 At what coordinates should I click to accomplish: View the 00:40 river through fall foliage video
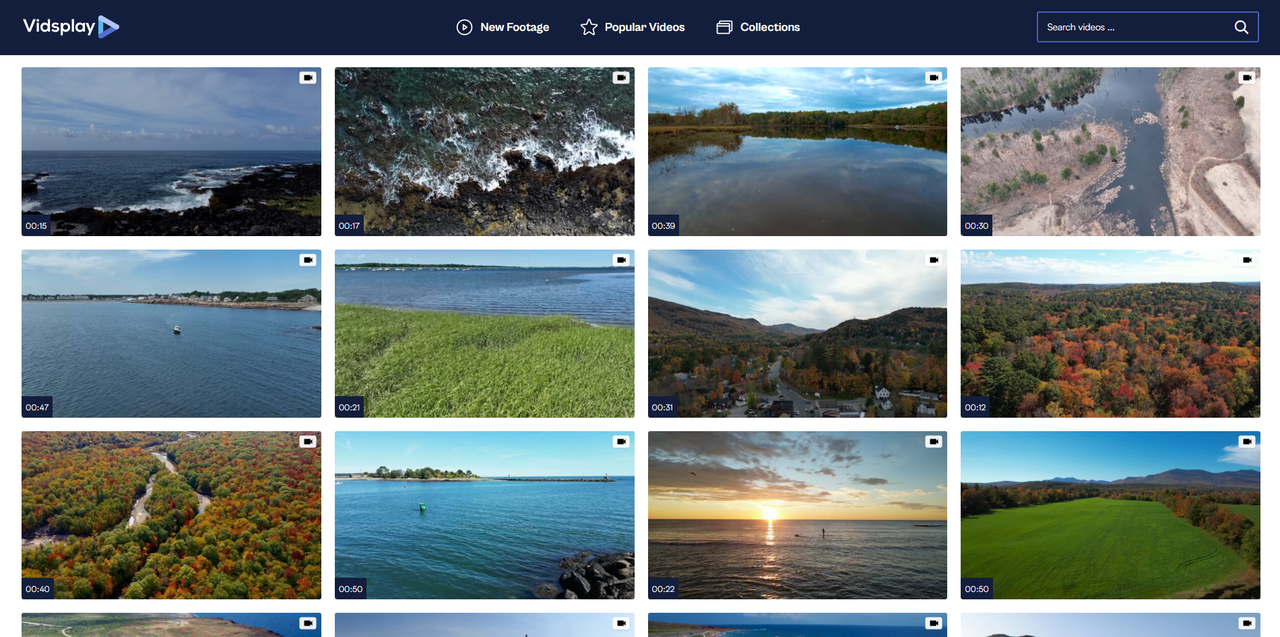(x=171, y=515)
